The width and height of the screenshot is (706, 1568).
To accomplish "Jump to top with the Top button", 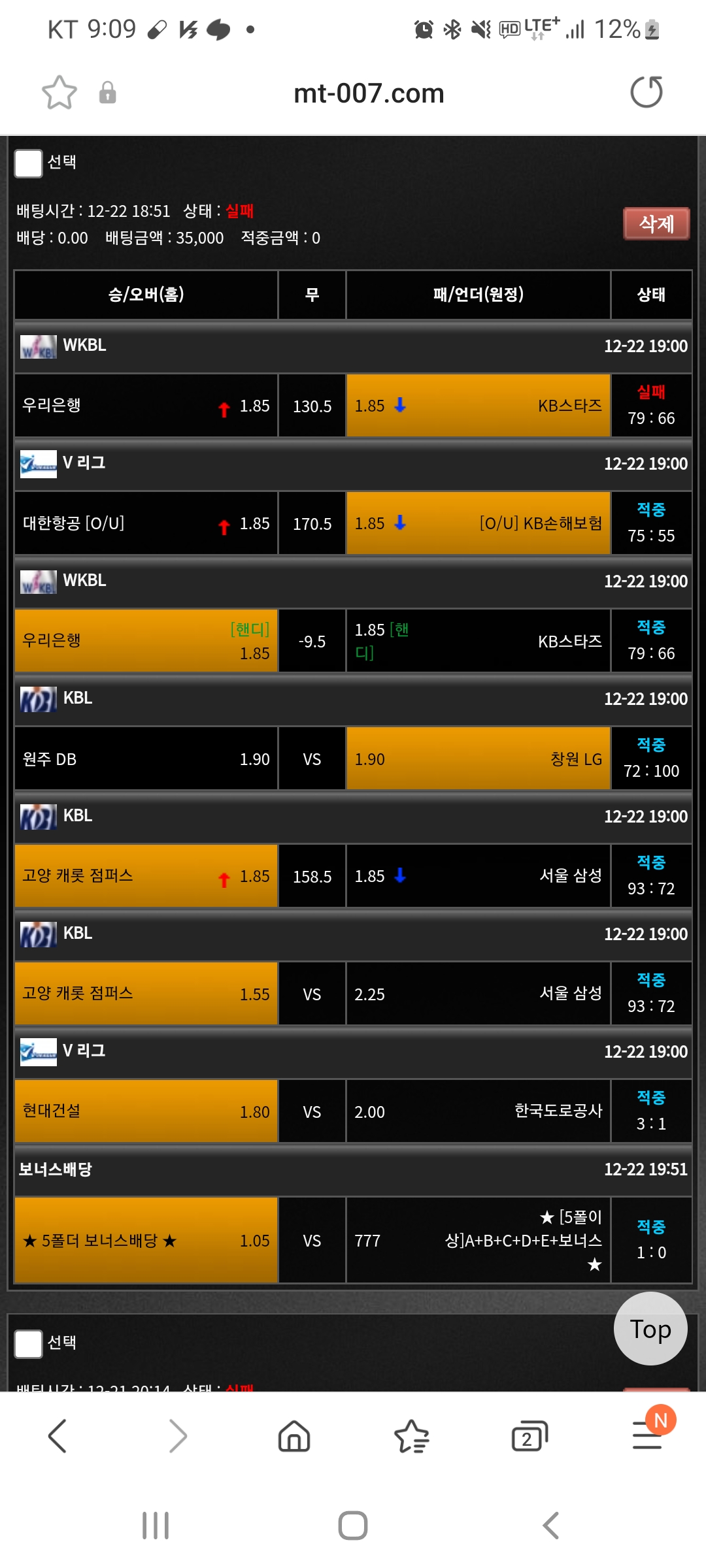I will tap(650, 1328).
